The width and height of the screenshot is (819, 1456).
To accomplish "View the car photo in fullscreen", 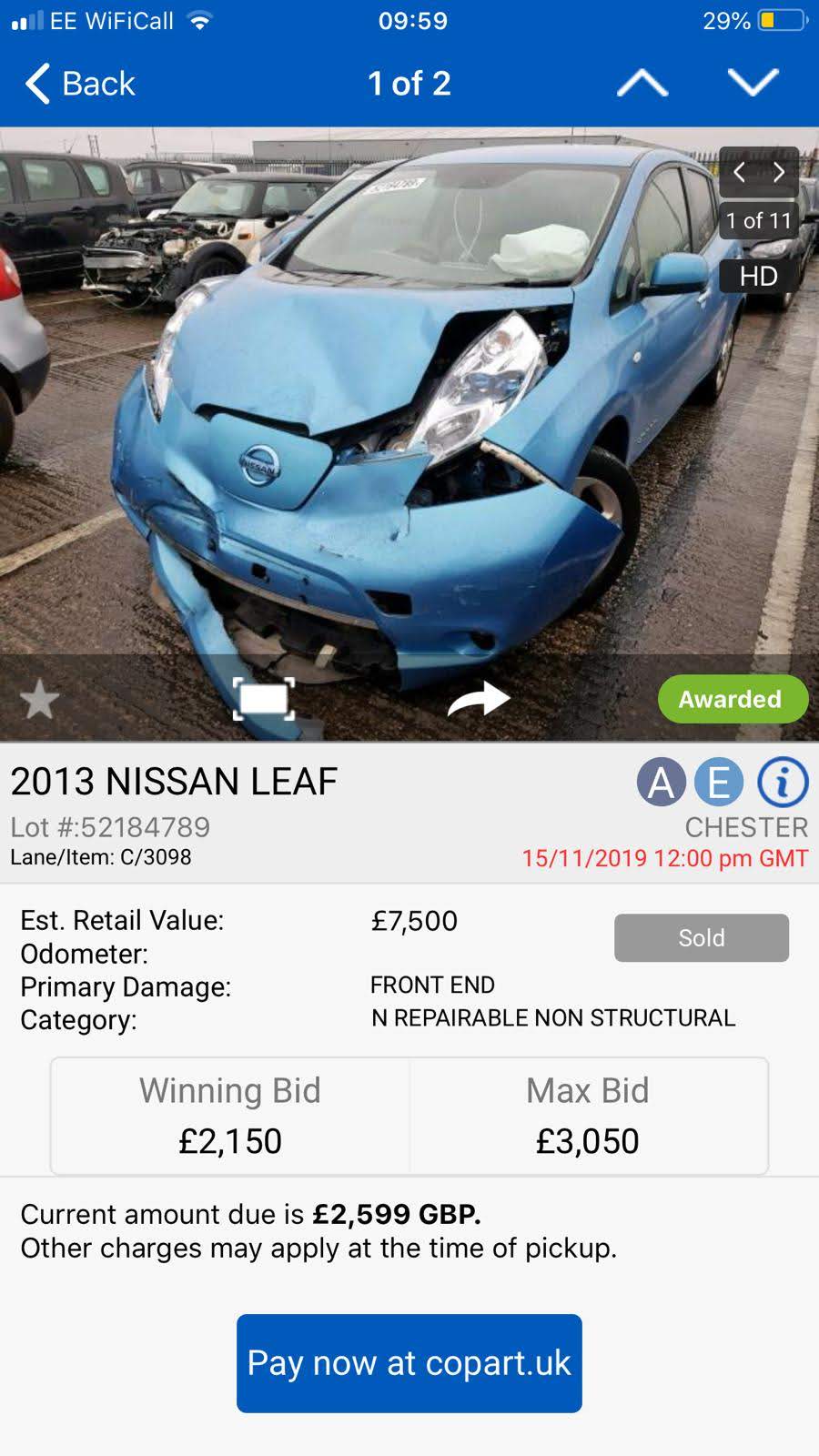I will click(x=264, y=700).
